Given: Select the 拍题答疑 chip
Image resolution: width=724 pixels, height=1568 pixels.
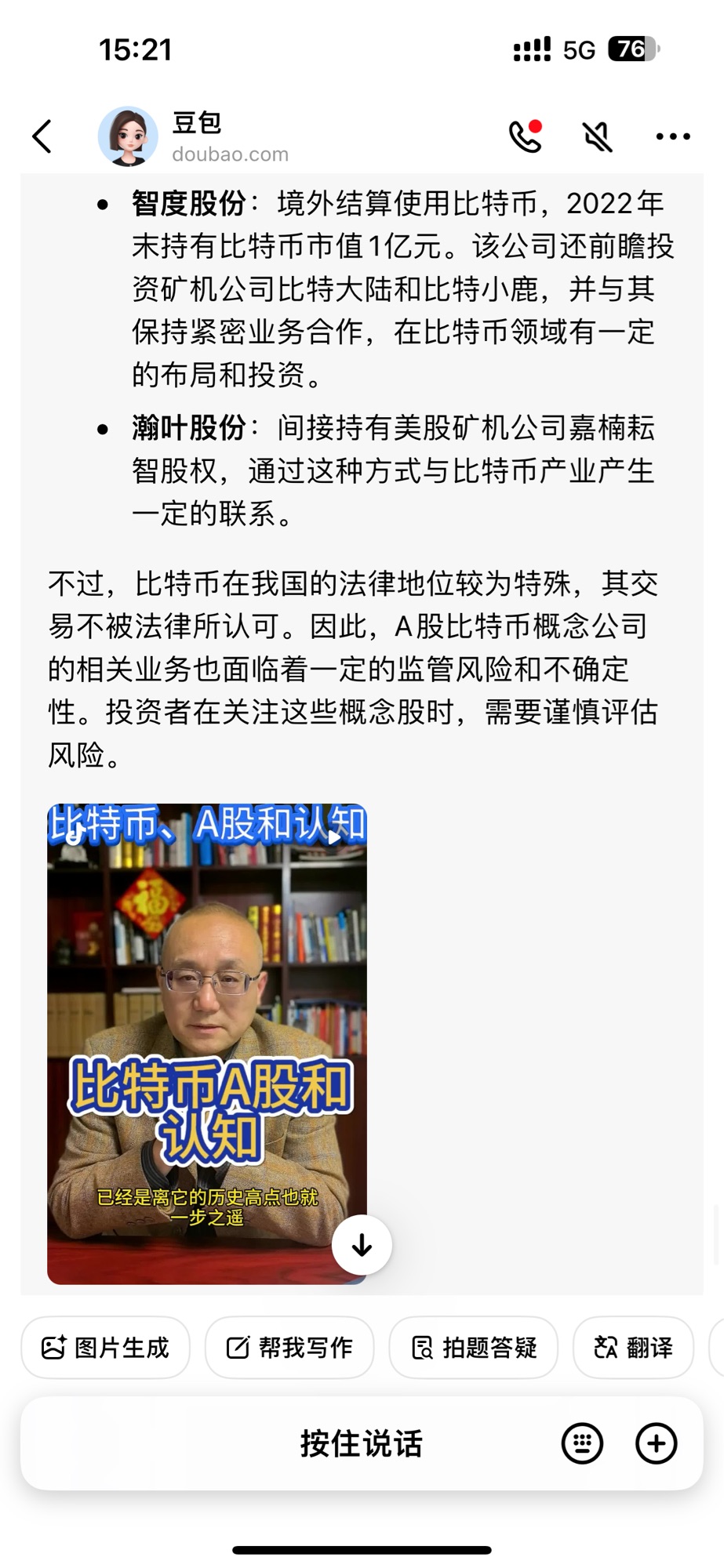Looking at the screenshot, I should point(474,1348).
